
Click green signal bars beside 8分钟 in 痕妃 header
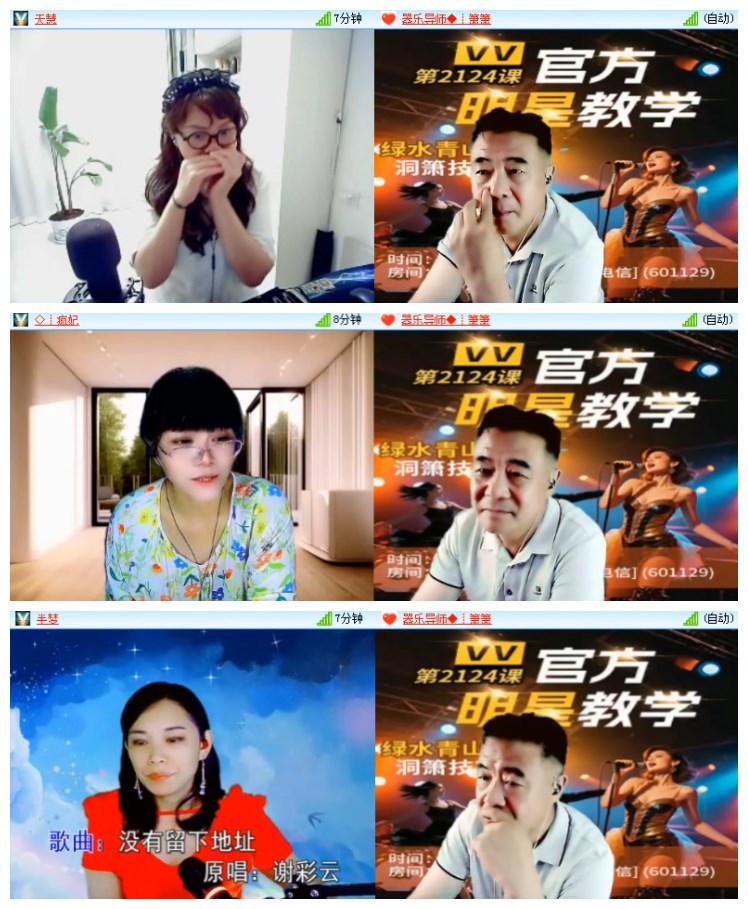324,319
